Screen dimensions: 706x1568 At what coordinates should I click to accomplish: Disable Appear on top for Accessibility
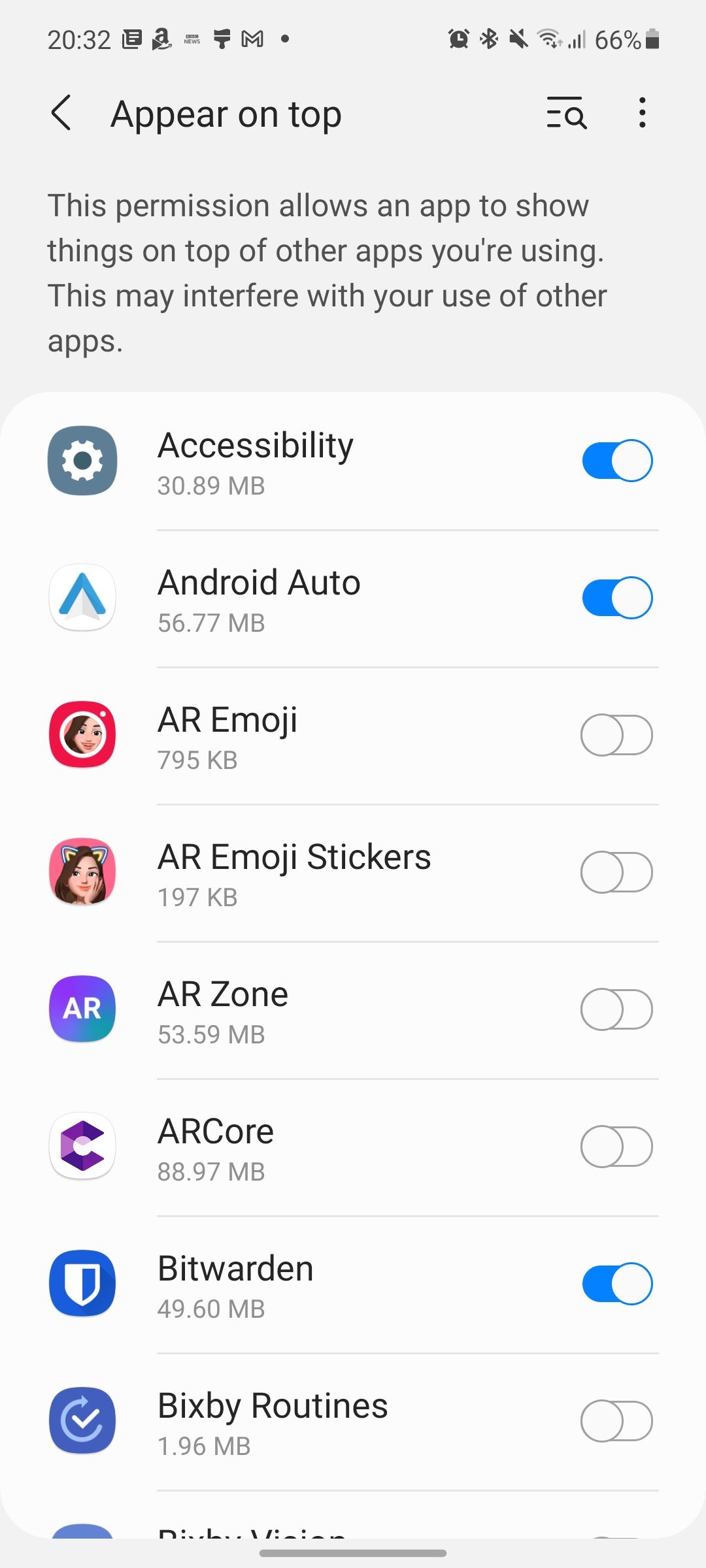pyautogui.click(x=615, y=460)
